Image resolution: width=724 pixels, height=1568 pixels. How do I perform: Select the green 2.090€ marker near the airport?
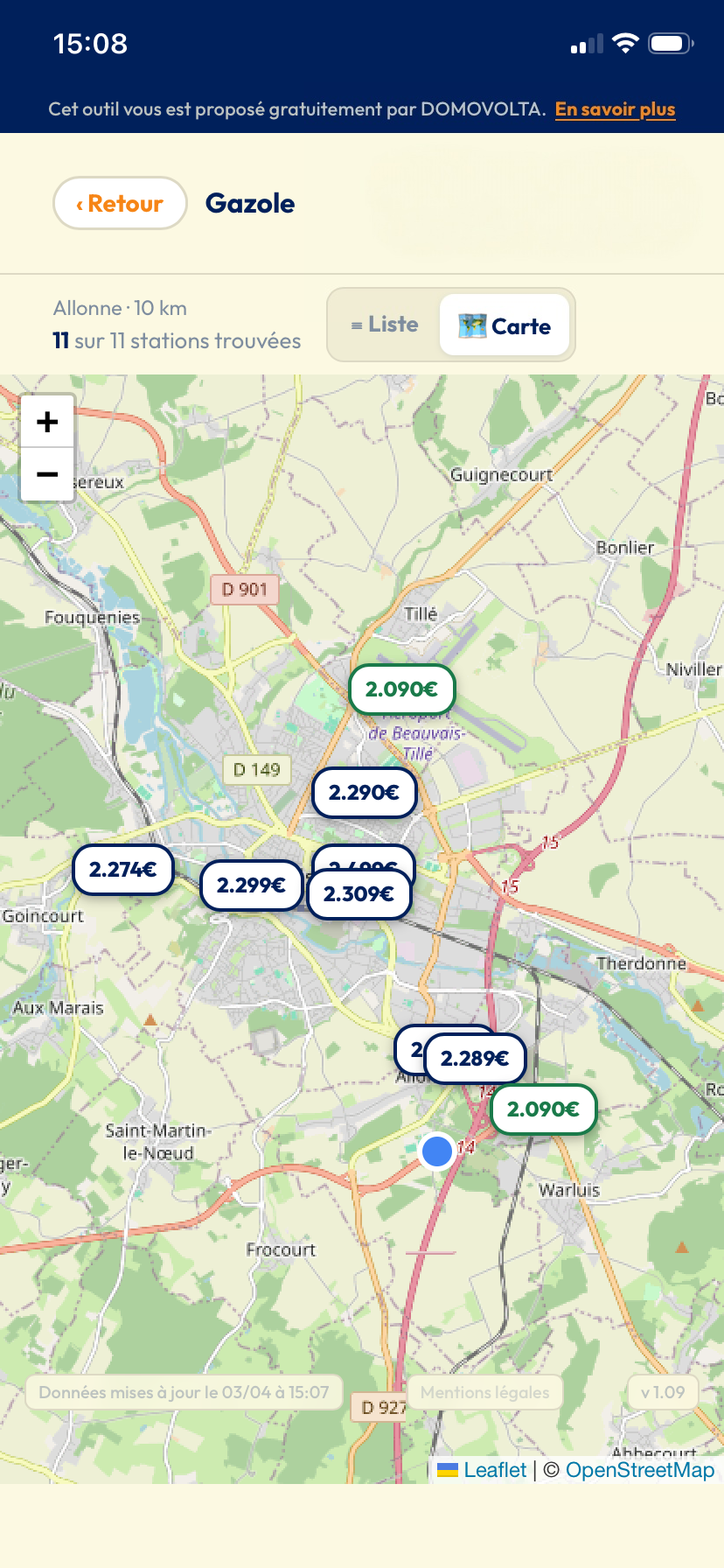coord(401,689)
